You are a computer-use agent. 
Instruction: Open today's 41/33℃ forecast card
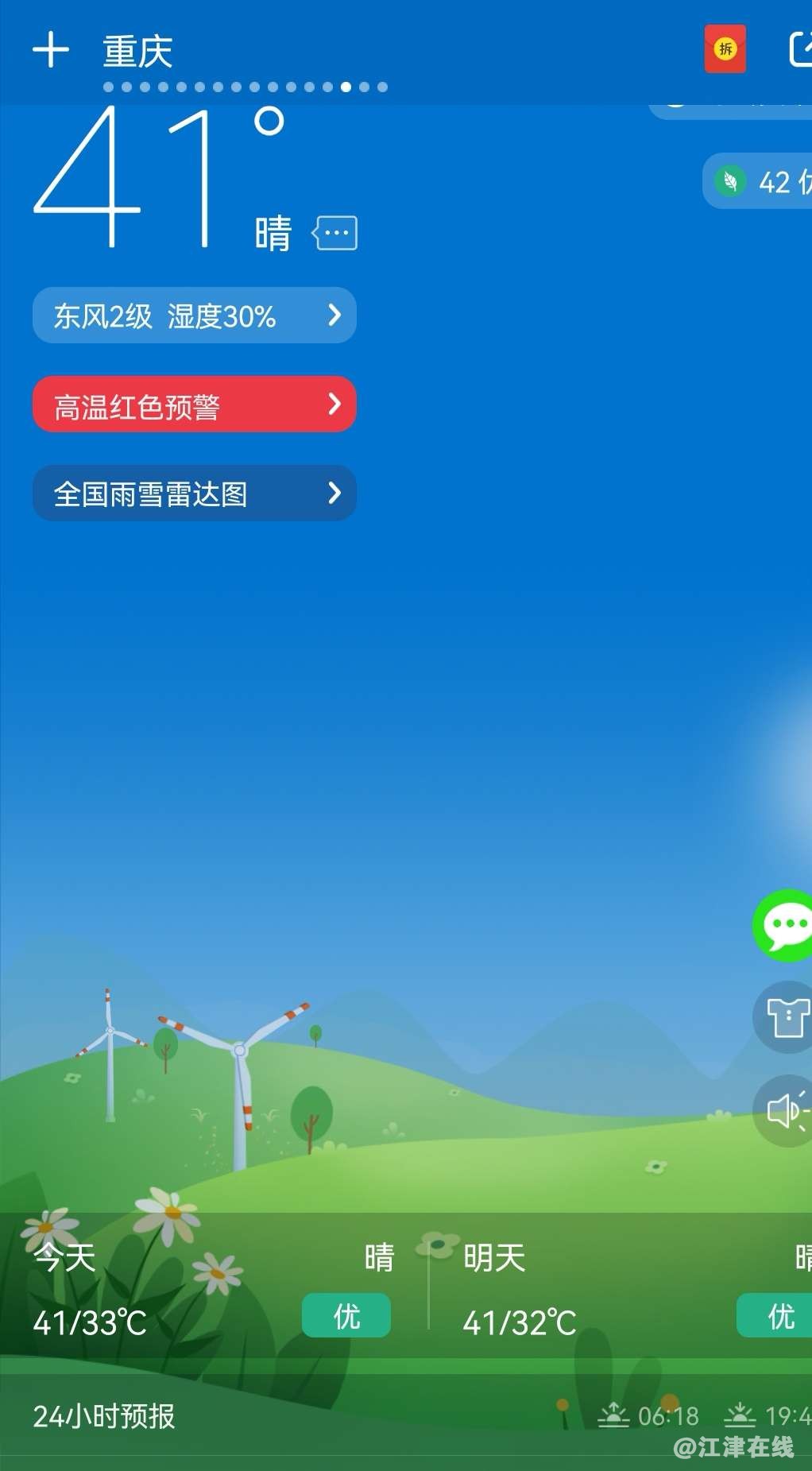coord(213,1289)
